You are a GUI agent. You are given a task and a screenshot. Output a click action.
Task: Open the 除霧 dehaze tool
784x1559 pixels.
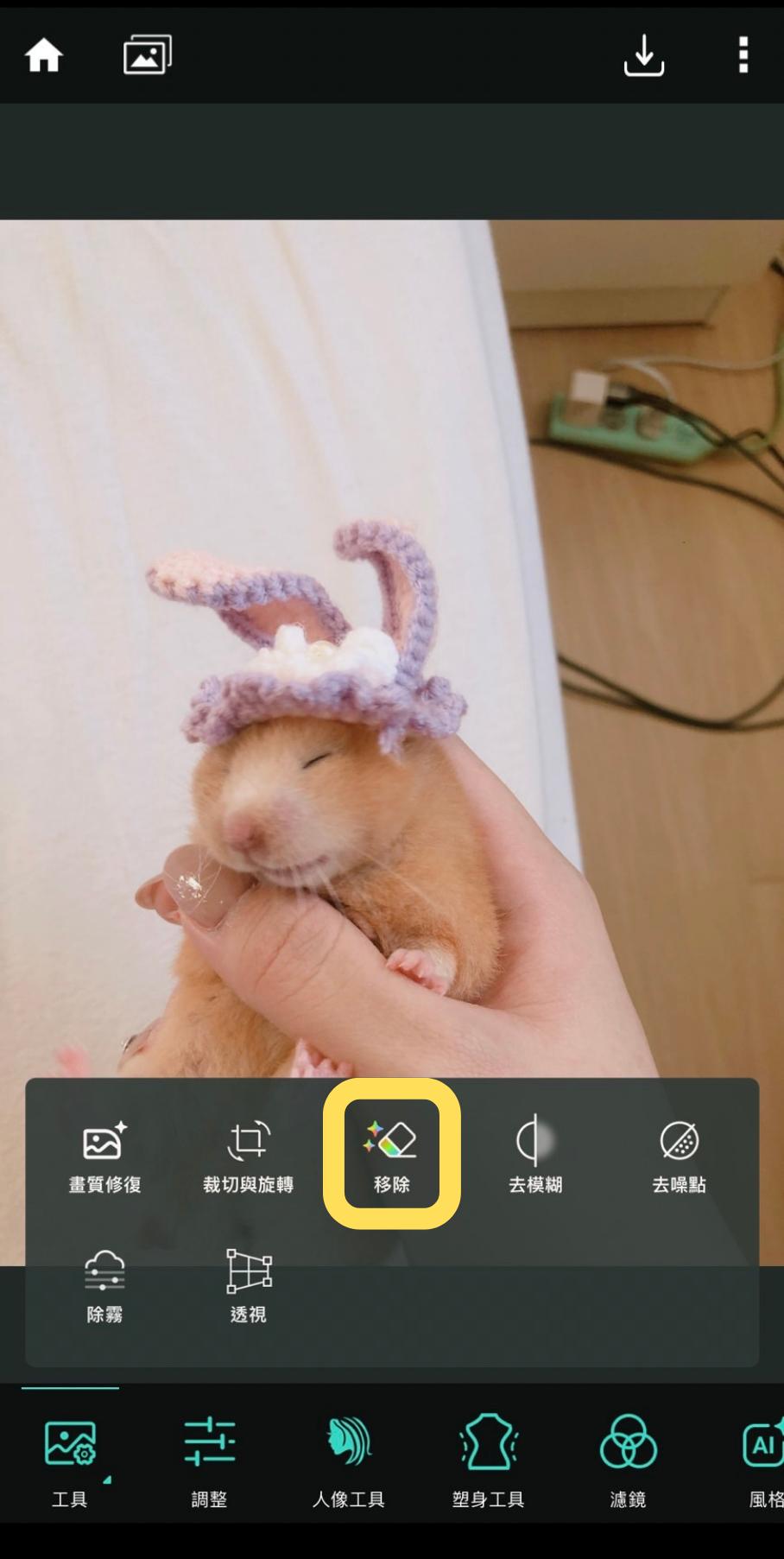(104, 1286)
